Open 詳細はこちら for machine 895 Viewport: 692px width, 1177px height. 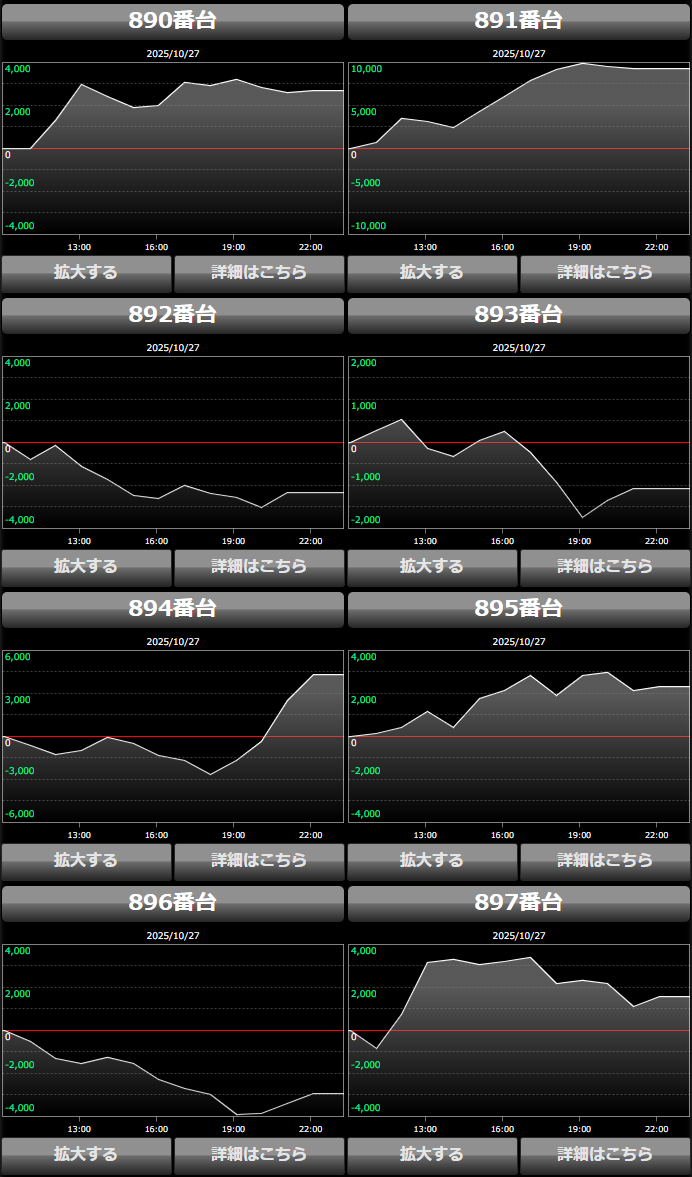pos(605,860)
